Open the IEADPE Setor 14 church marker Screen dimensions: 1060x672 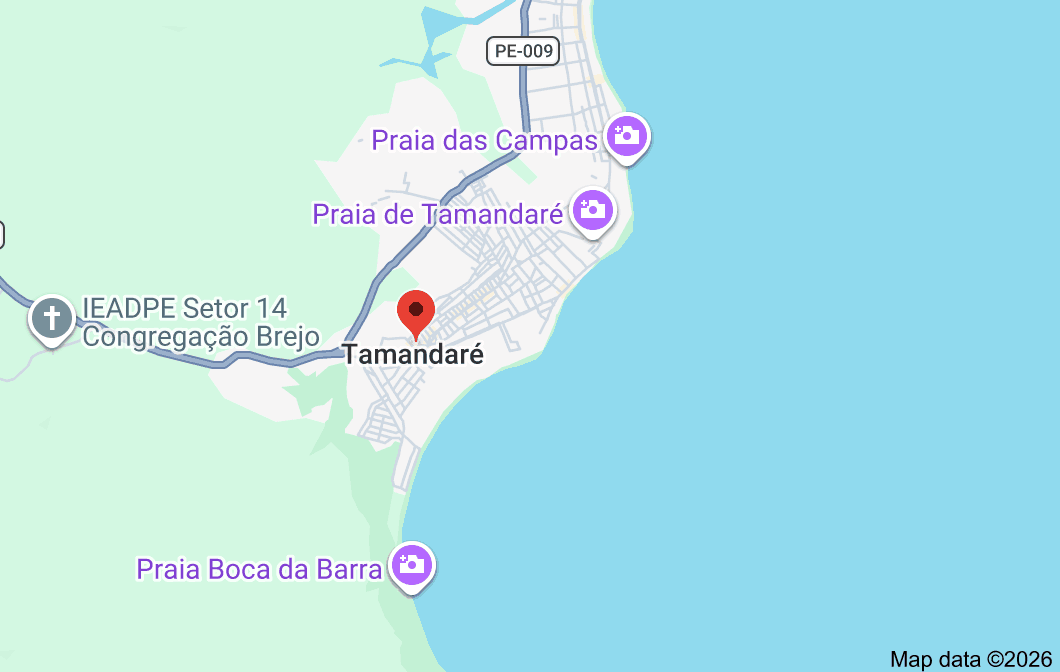(51, 319)
